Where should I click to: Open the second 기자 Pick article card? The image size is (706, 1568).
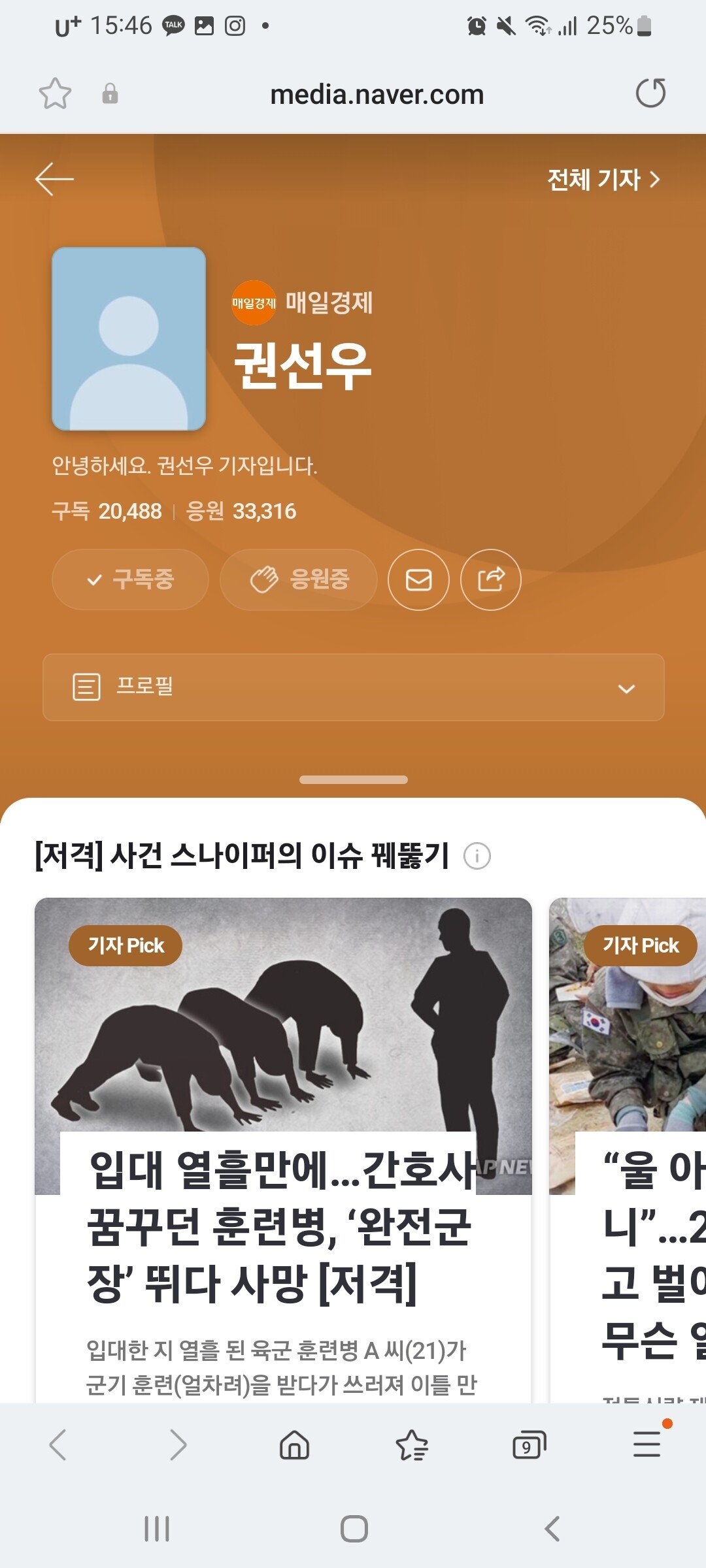(628, 1150)
